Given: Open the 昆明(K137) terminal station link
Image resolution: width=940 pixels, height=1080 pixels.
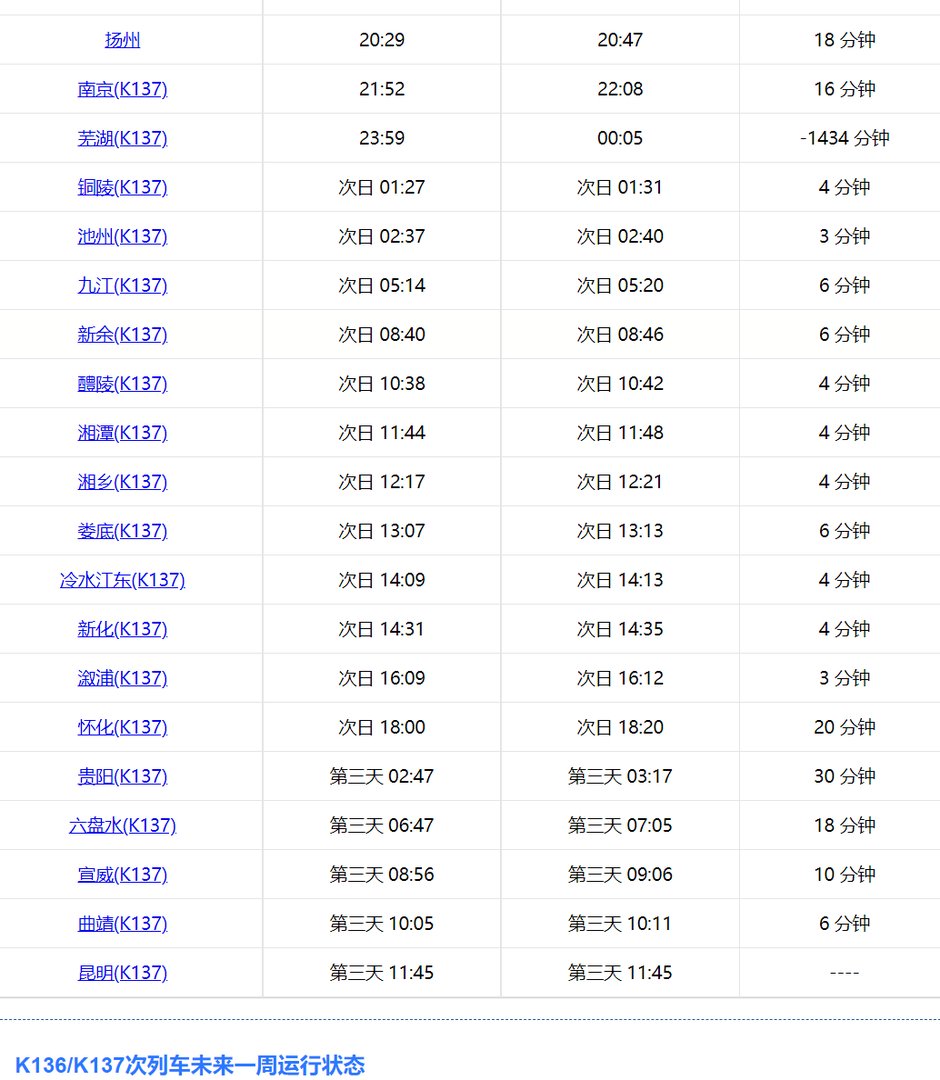Looking at the screenshot, I should (x=122, y=972).
